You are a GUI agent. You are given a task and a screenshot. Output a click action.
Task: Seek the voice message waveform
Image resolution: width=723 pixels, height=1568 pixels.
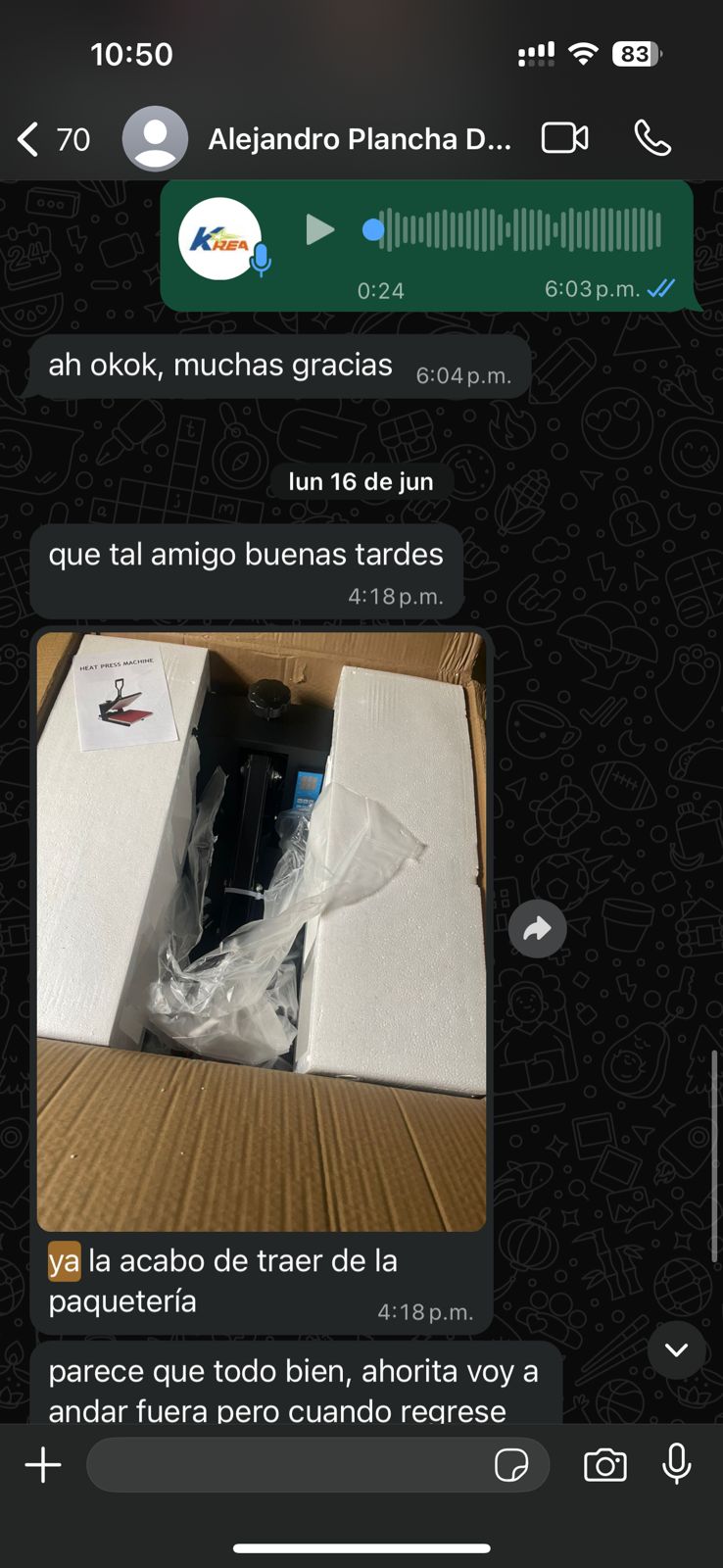519,230
